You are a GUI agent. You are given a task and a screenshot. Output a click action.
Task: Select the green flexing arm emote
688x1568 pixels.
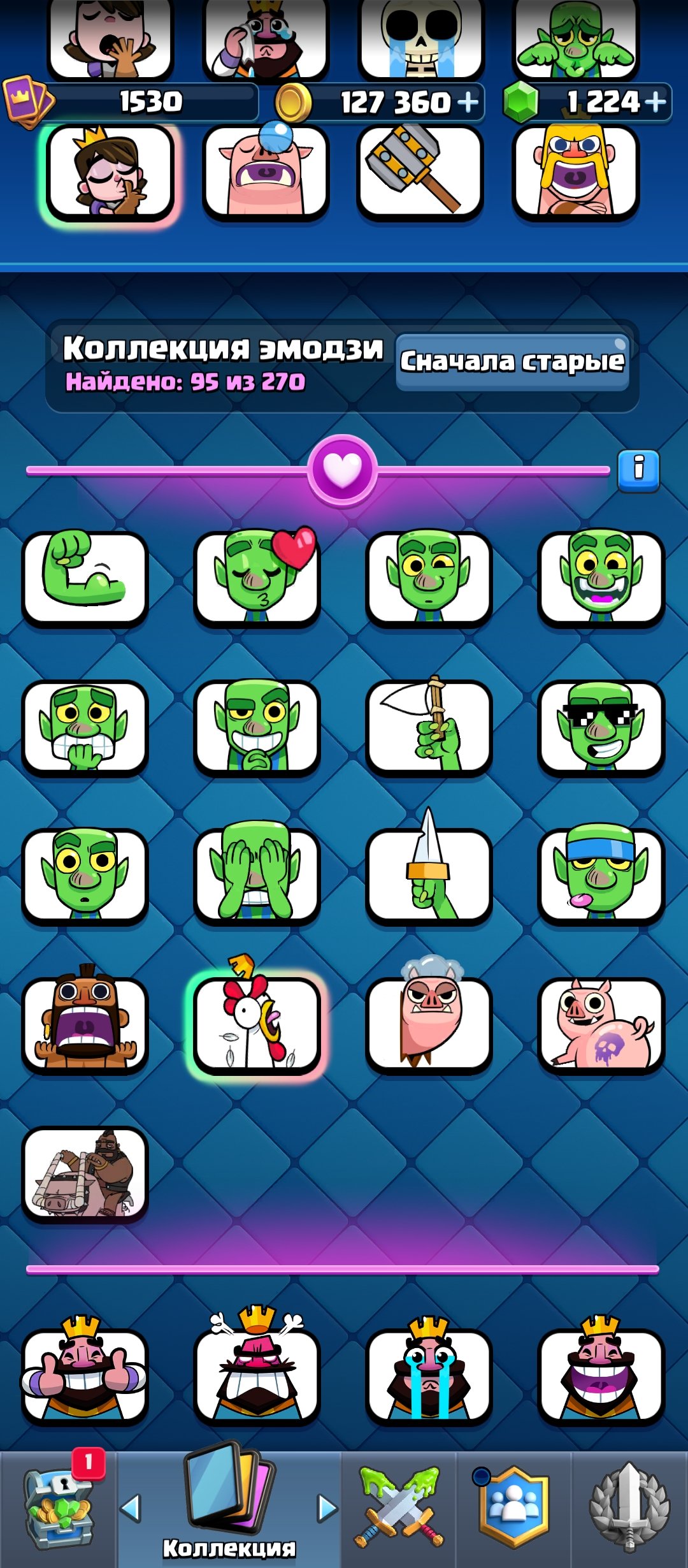click(x=85, y=579)
